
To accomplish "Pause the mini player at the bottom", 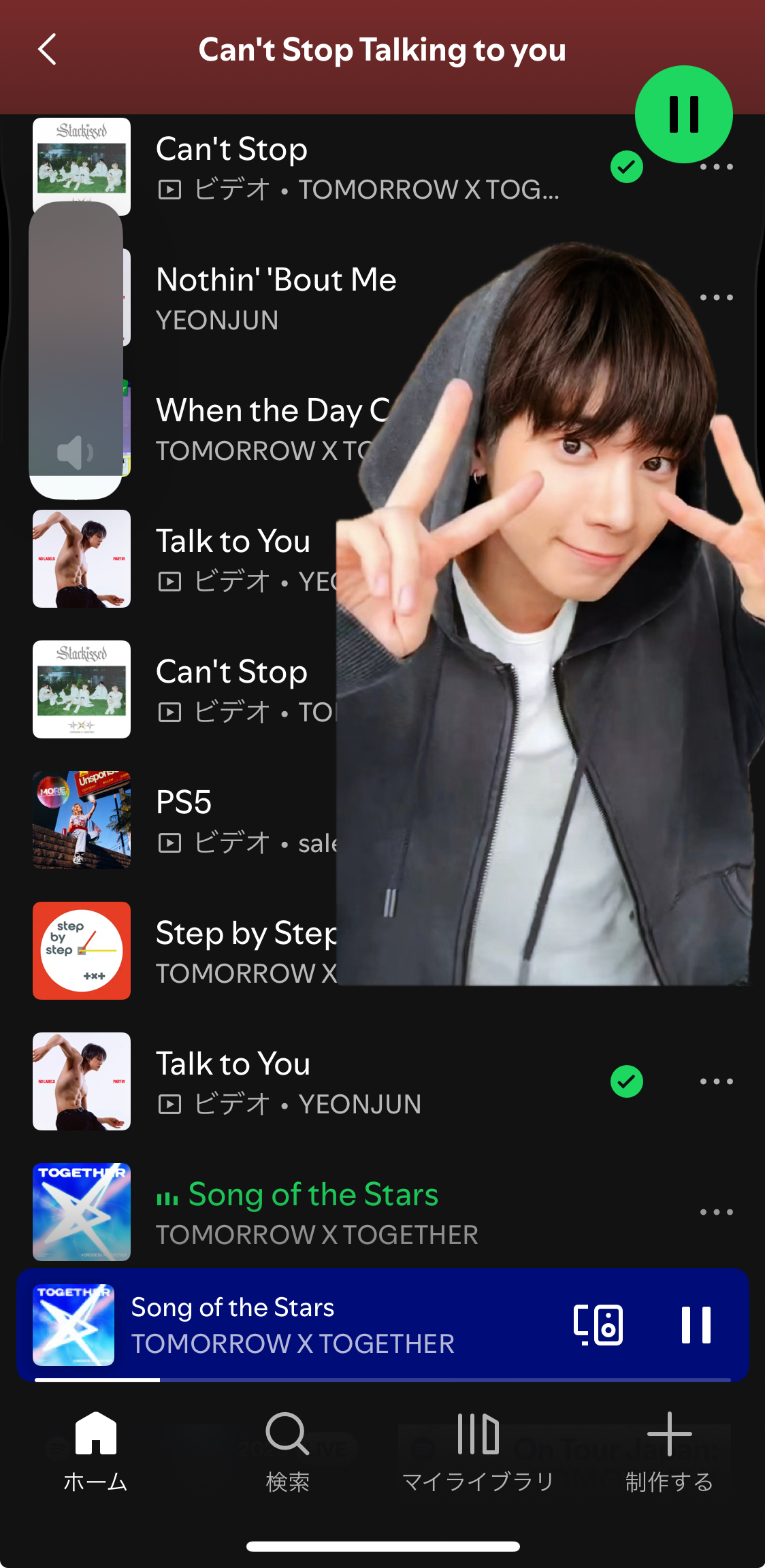I will coord(696,1324).
